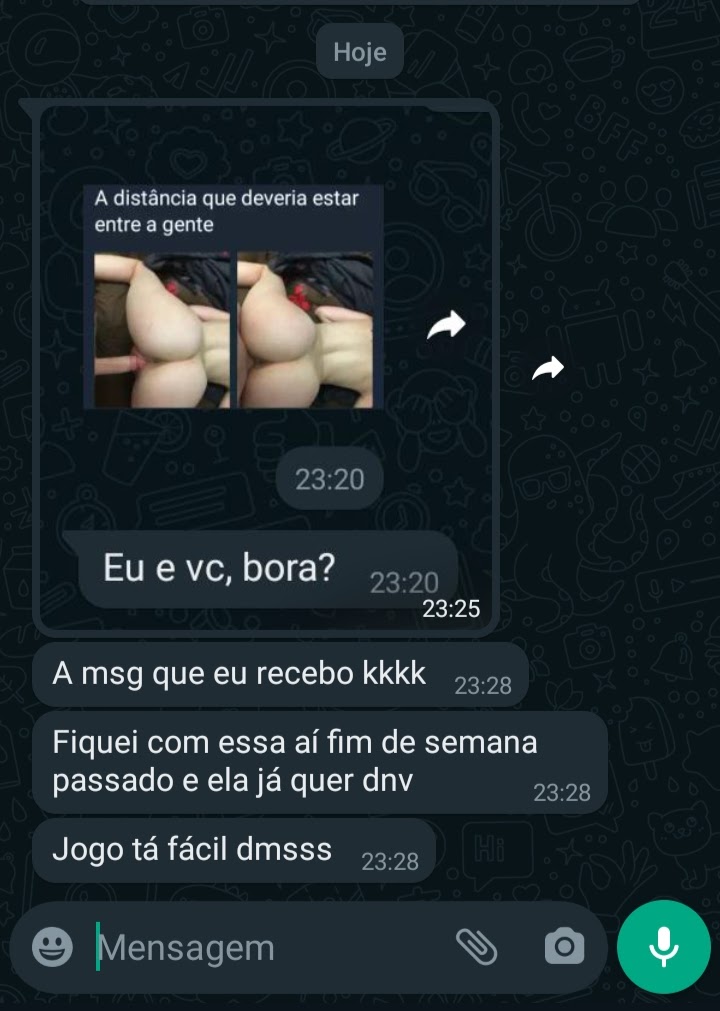Tap the Mensagem text input field
This screenshot has width=720, height=1011.
(x=250, y=946)
